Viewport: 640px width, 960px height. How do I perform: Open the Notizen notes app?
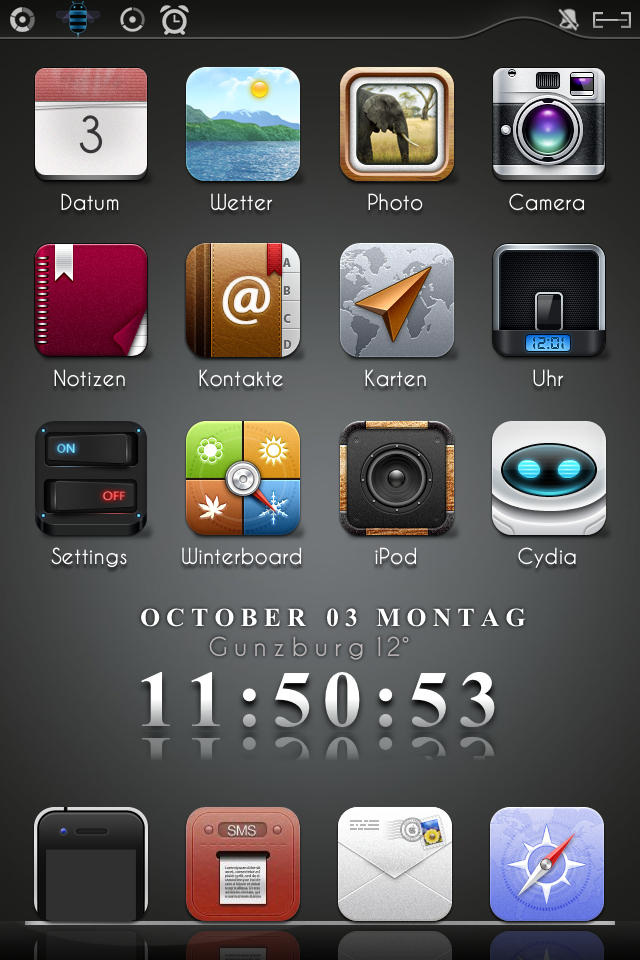tap(91, 301)
